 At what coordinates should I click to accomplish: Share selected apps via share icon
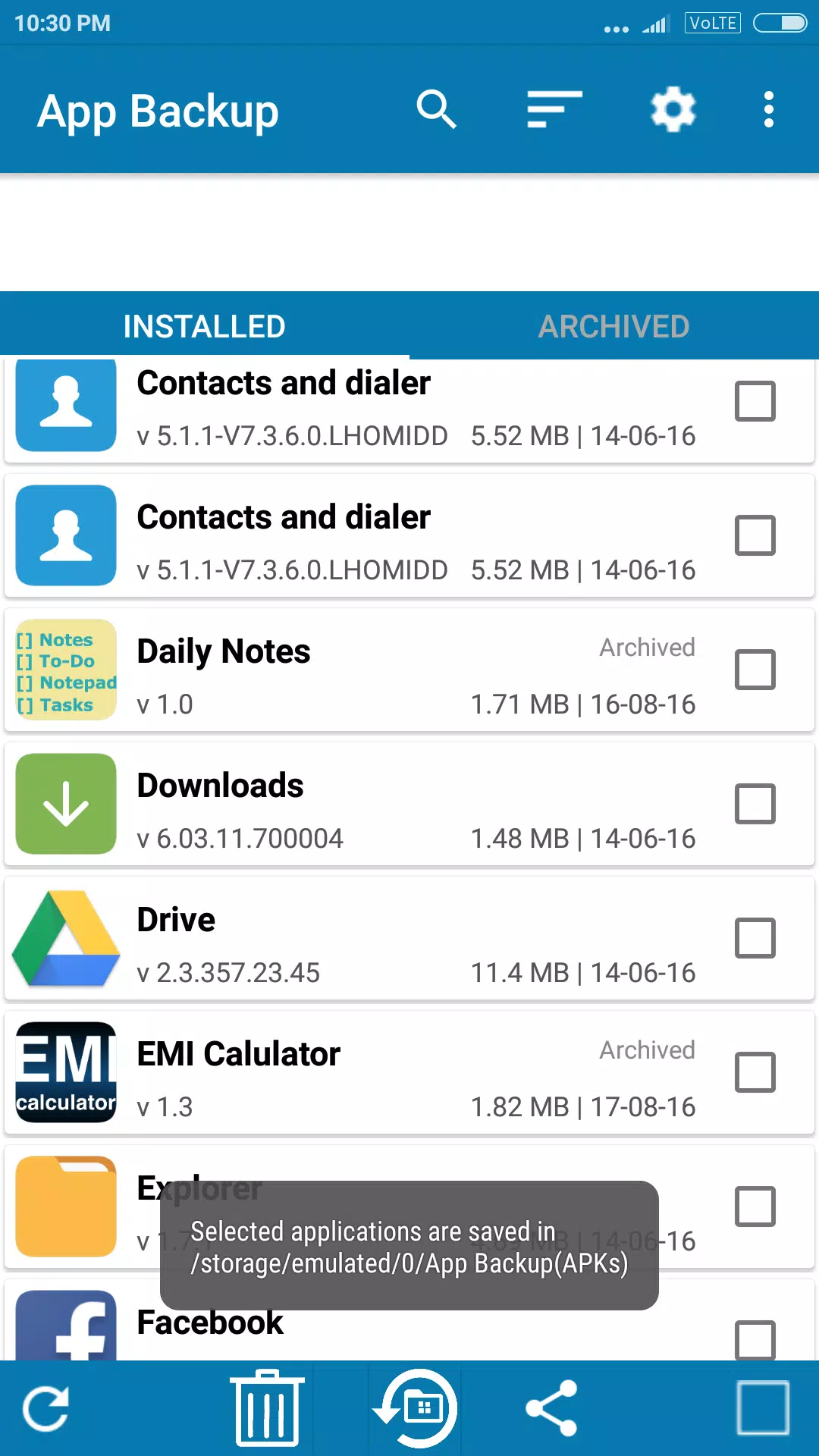552,1408
